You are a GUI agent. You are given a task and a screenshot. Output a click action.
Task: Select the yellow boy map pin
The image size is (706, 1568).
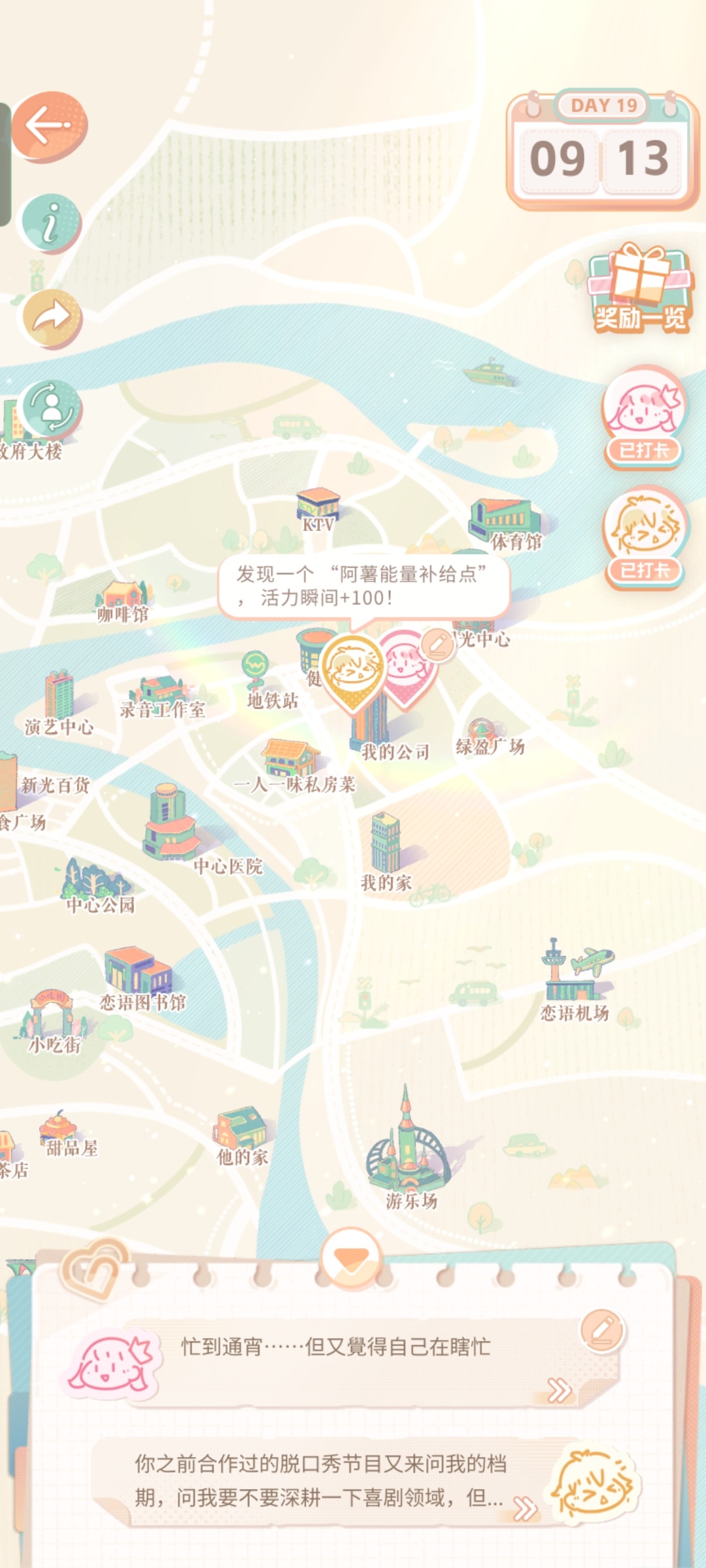[x=353, y=670]
